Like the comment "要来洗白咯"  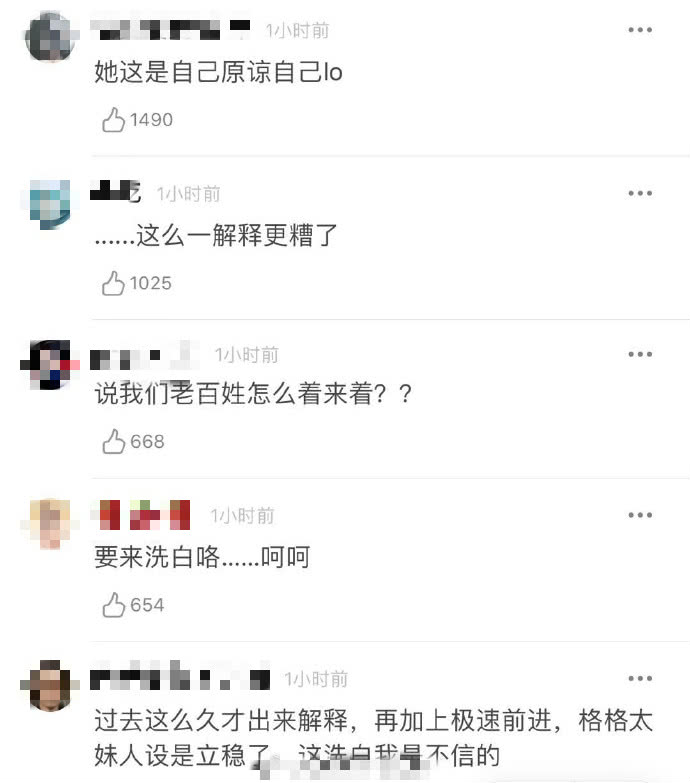(x=114, y=605)
